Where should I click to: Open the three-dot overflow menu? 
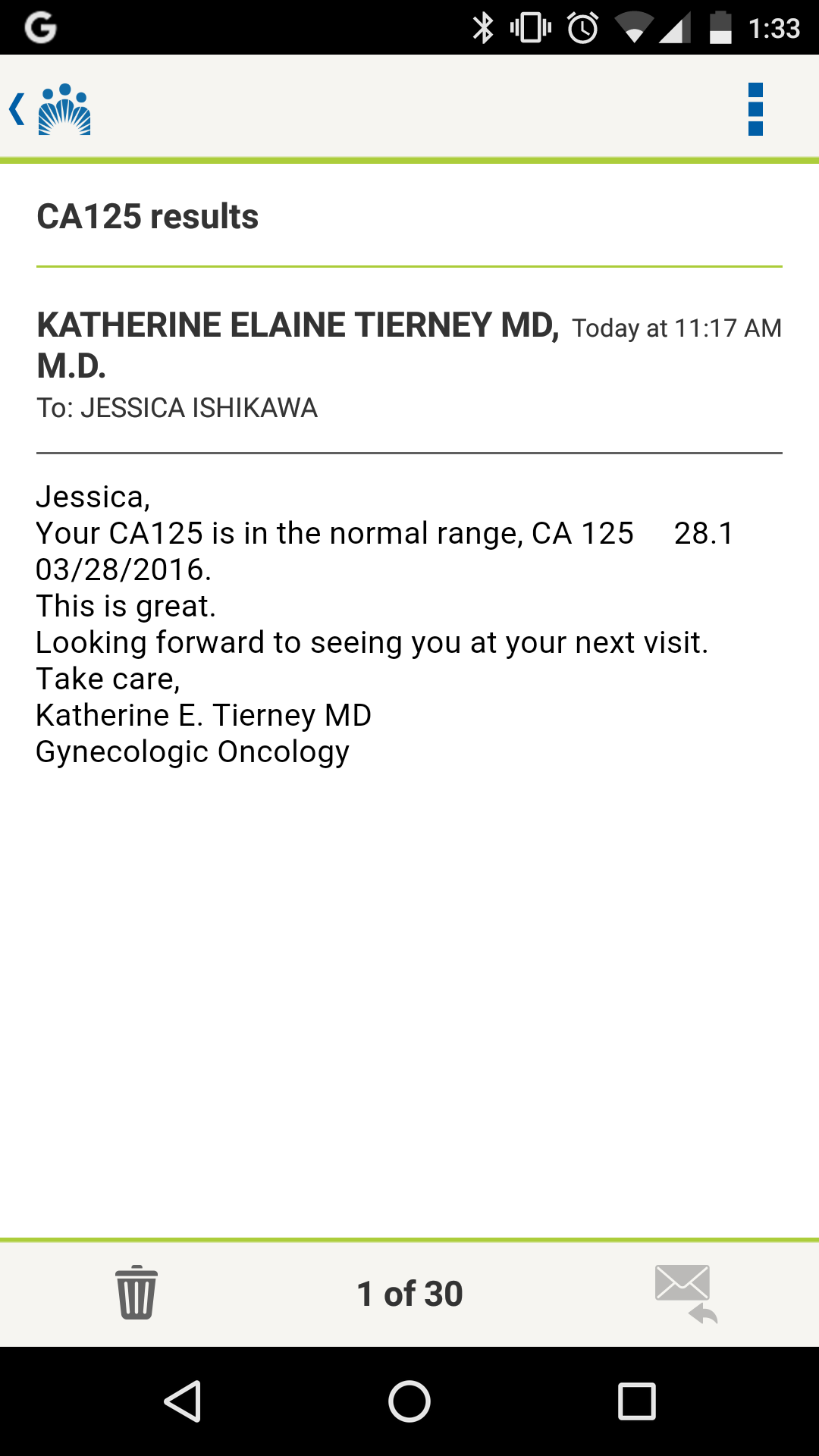[x=755, y=109]
